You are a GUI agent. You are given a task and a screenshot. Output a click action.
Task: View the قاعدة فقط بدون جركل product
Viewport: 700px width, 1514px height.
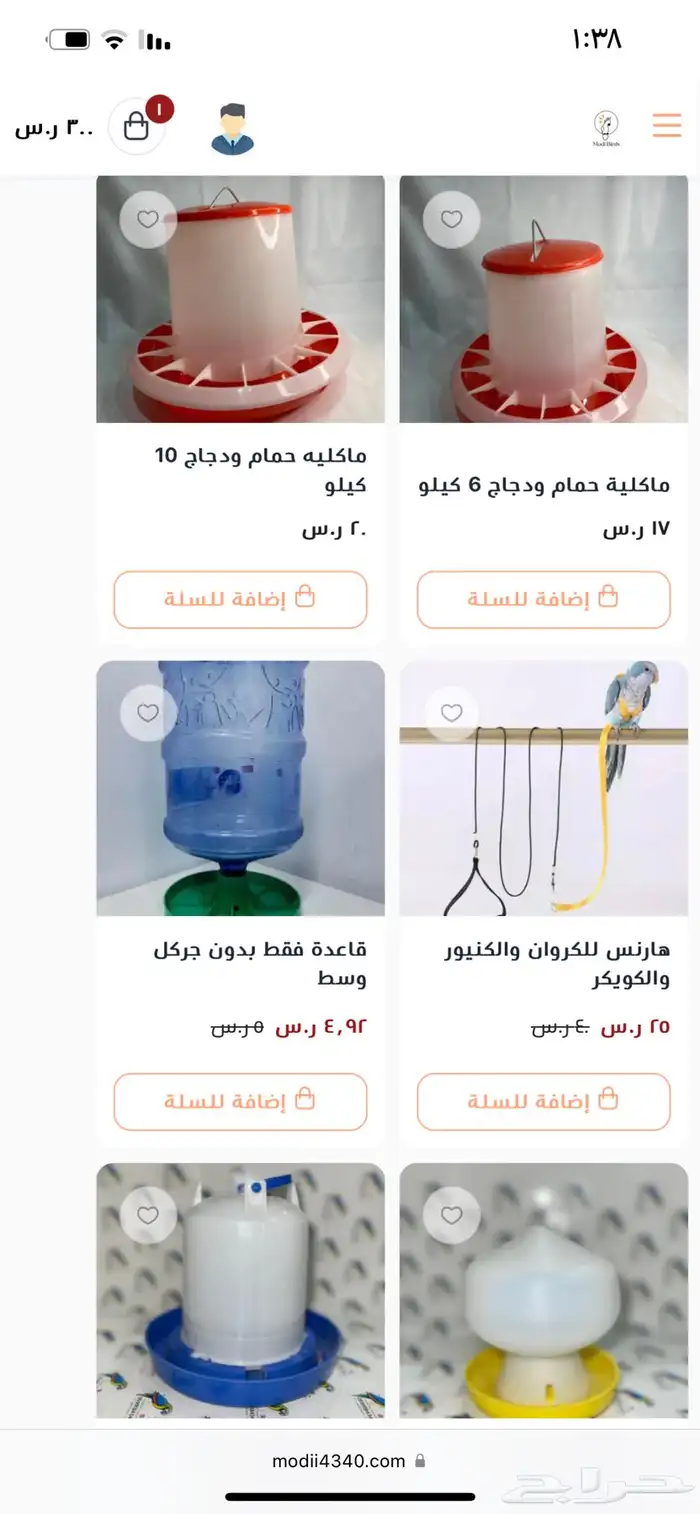pos(260,964)
